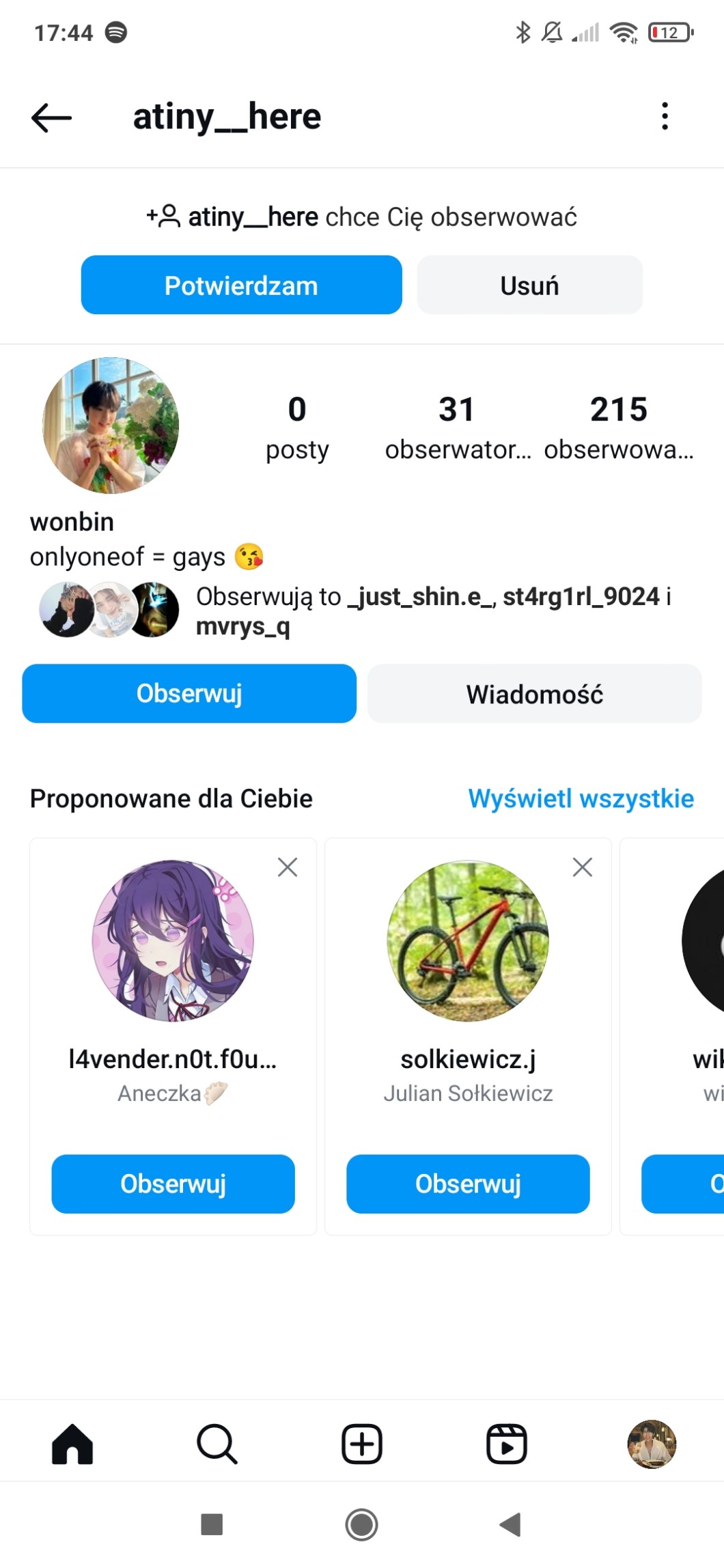The height and width of the screenshot is (1568, 724).
Task: Send a message via Wiadomość
Action: tap(534, 694)
